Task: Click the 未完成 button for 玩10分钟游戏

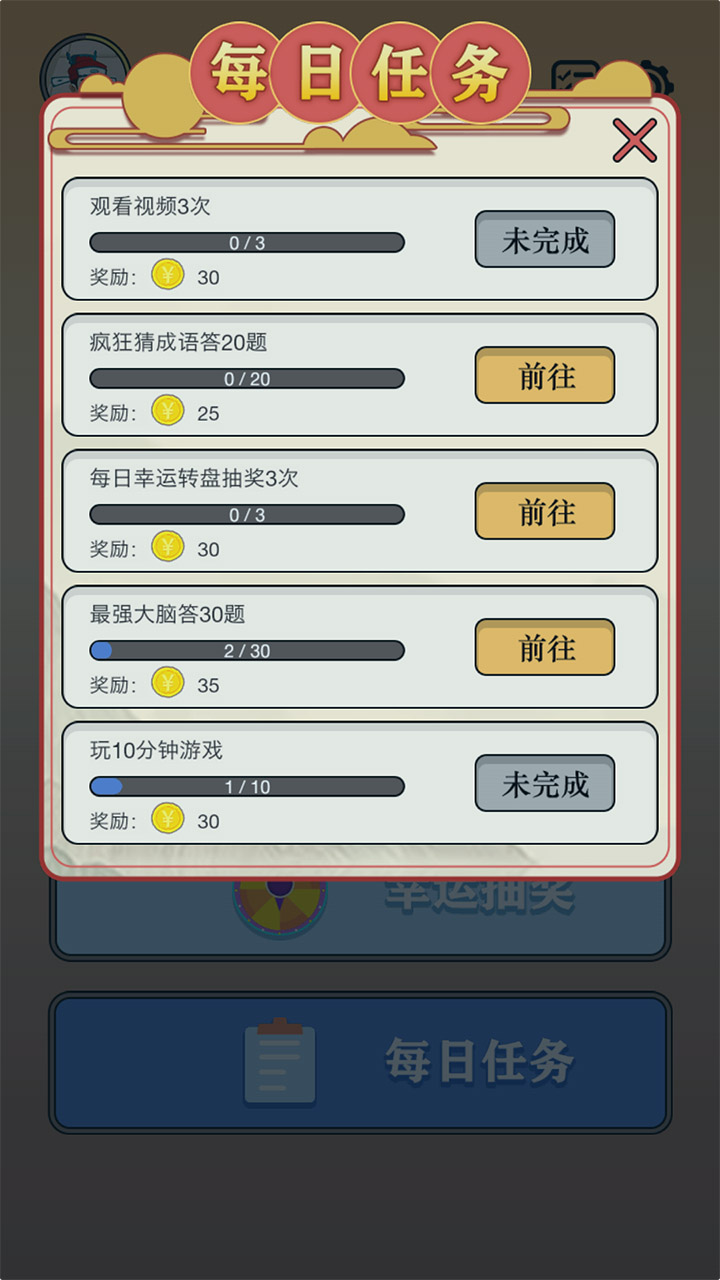Action: [x=545, y=784]
